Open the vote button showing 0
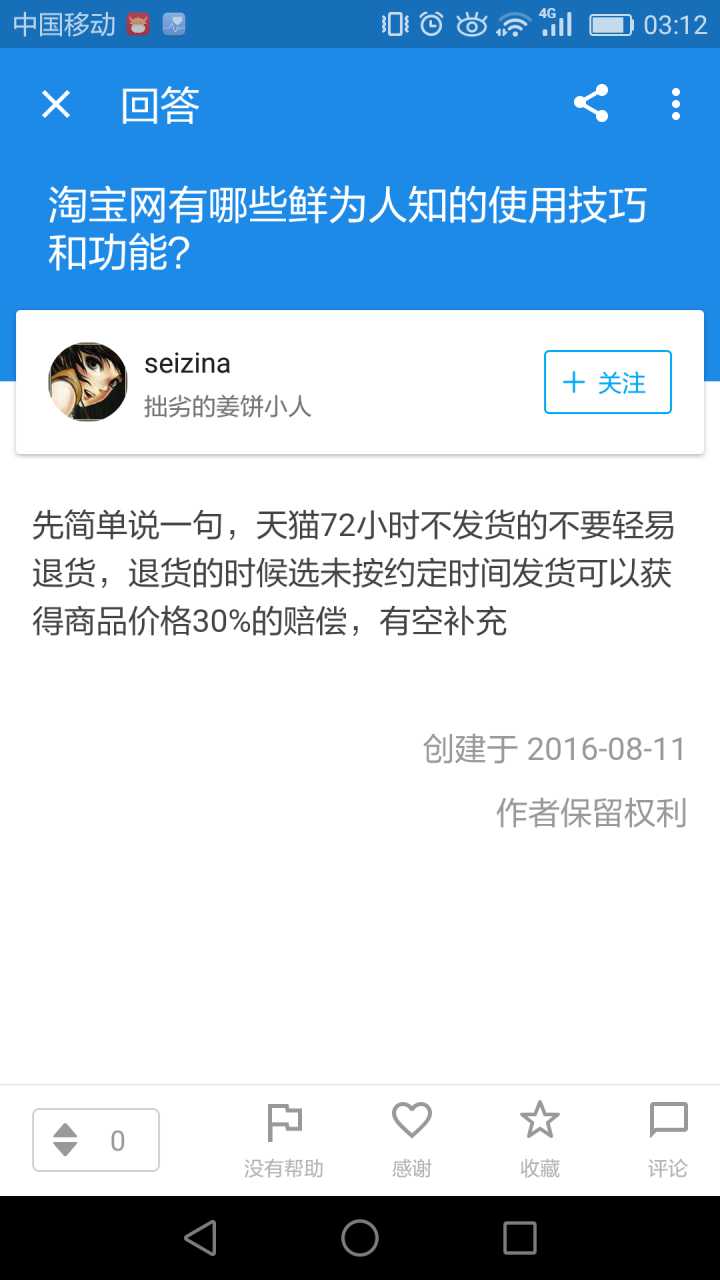 point(96,1140)
